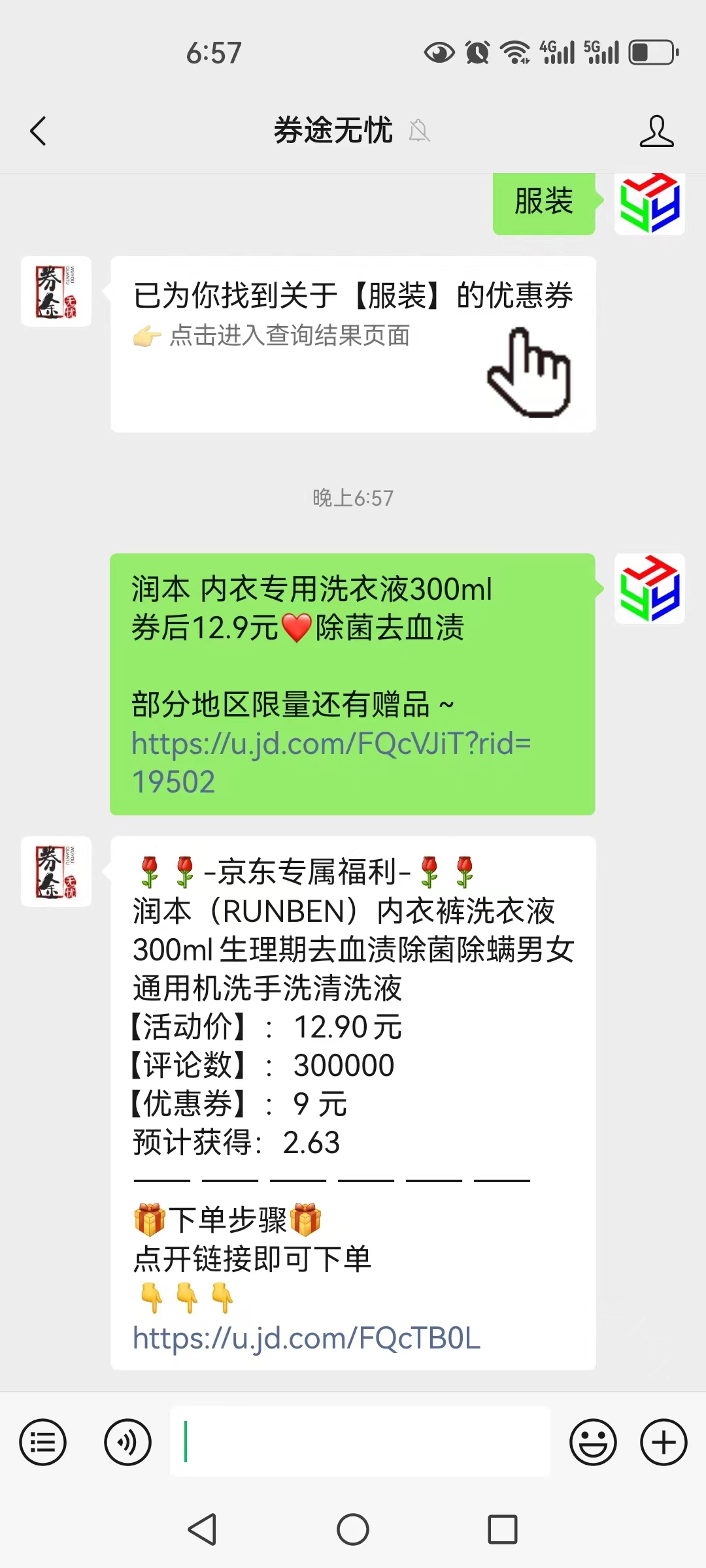This screenshot has width=706, height=1568.
Task: Switch to the service menu list
Action: tap(43, 1442)
